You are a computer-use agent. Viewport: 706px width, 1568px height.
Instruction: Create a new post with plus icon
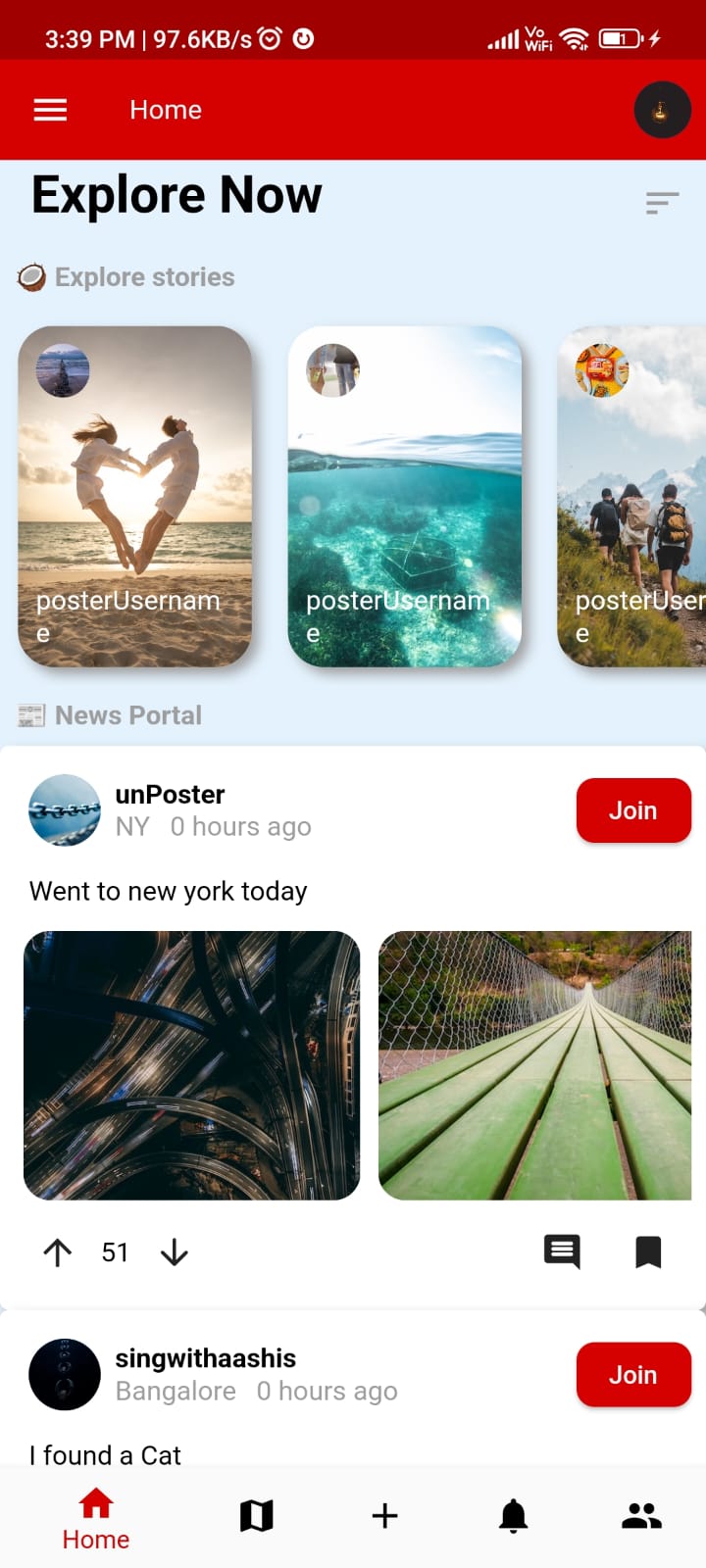click(385, 1516)
